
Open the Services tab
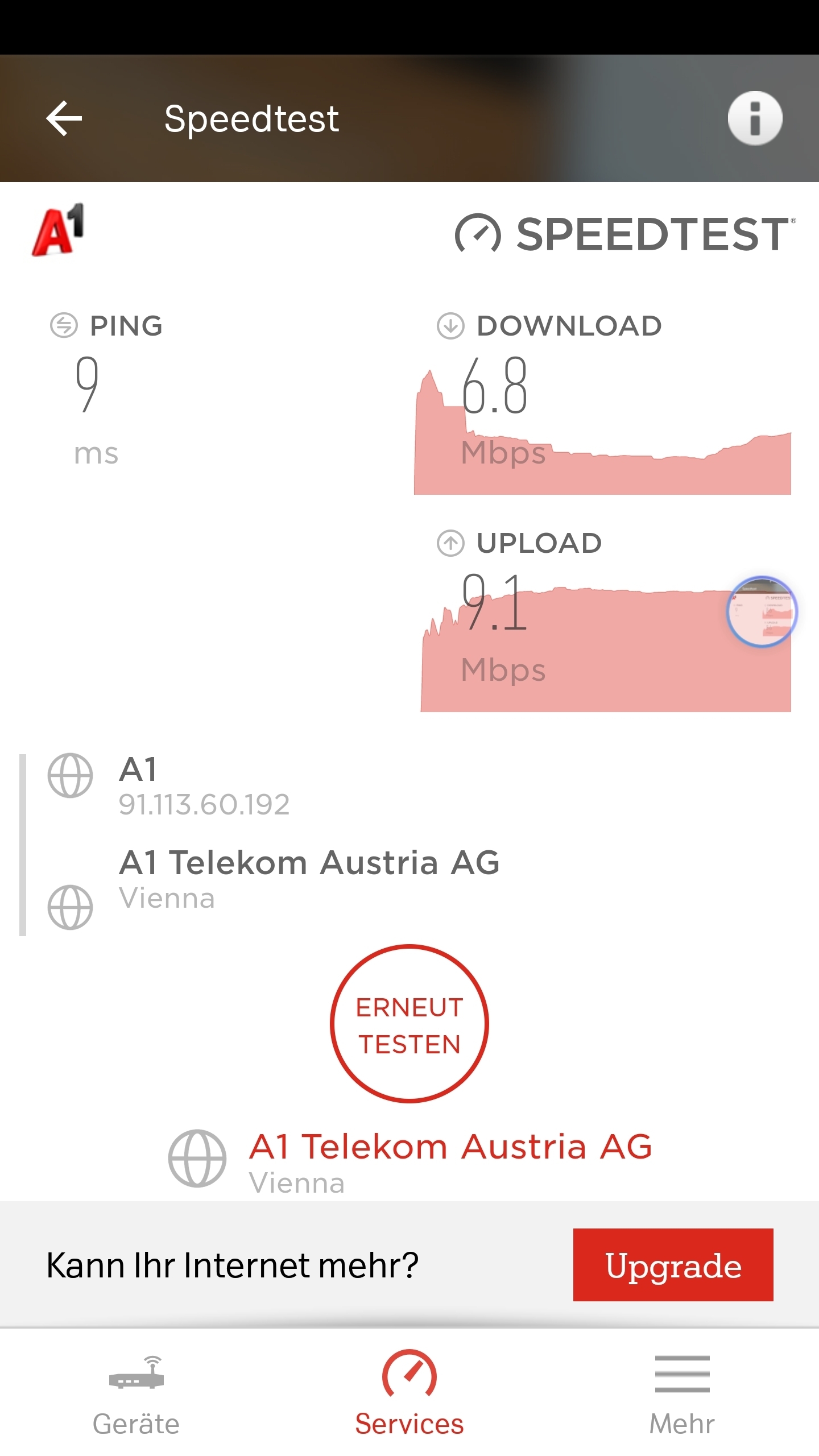click(x=409, y=1396)
